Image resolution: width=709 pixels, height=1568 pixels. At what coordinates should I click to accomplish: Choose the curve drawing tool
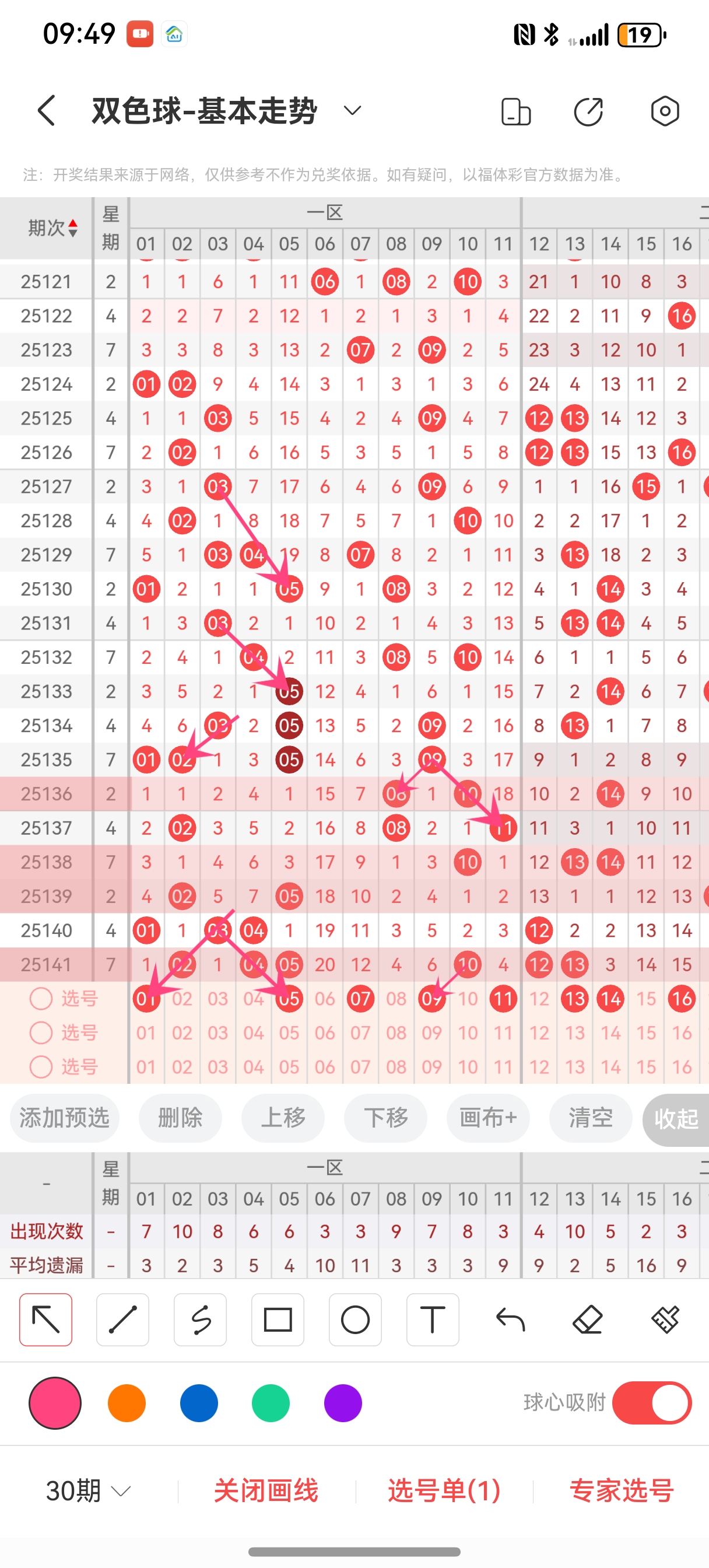tap(199, 1319)
